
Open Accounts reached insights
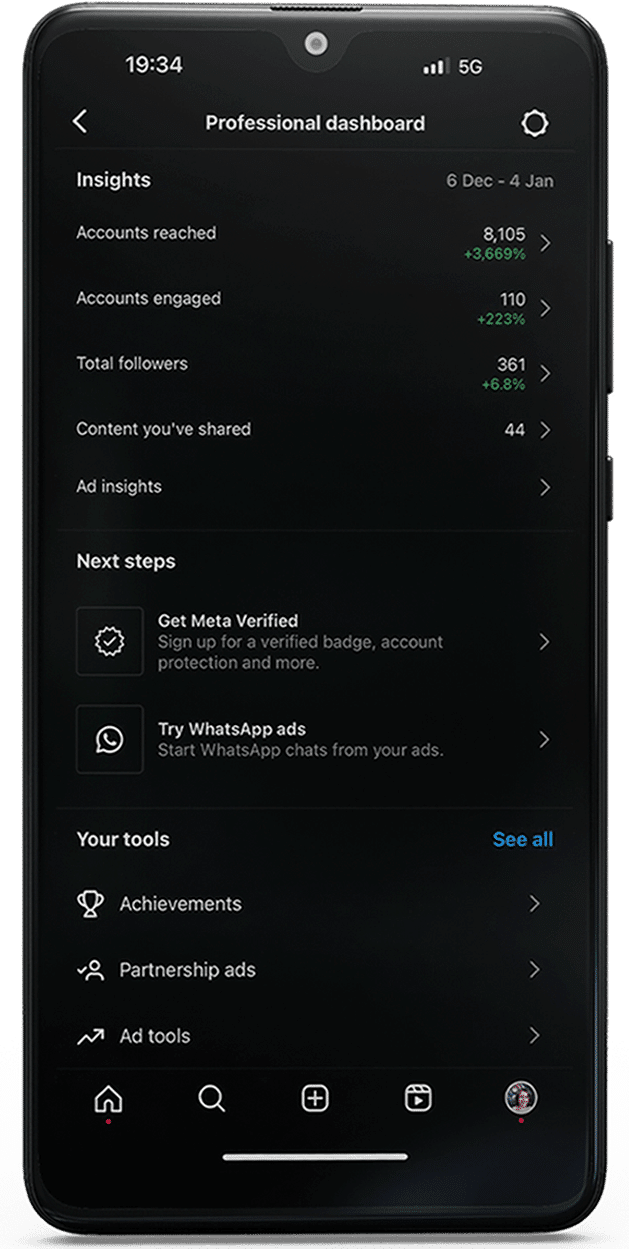pyautogui.click(x=314, y=242)
